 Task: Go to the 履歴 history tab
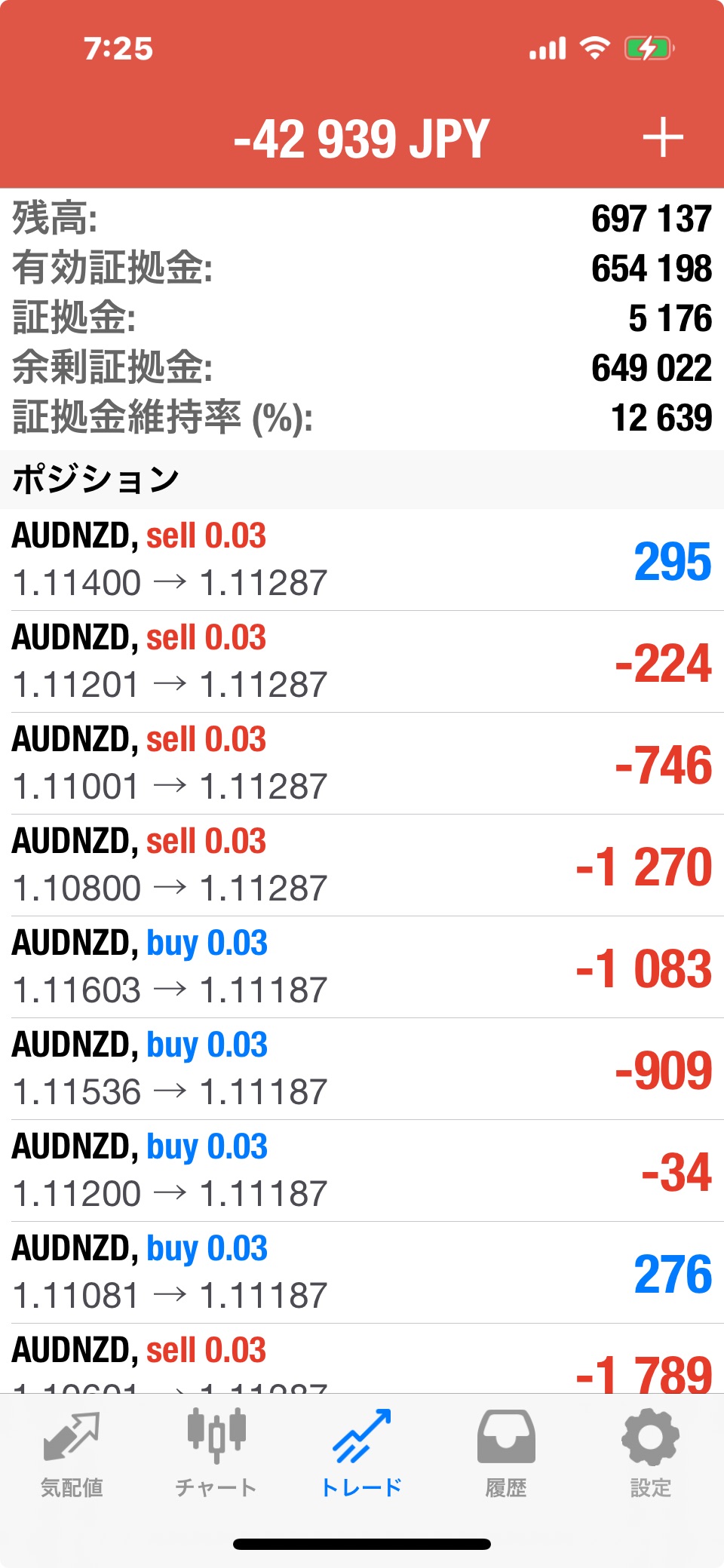click(506, 1453)
